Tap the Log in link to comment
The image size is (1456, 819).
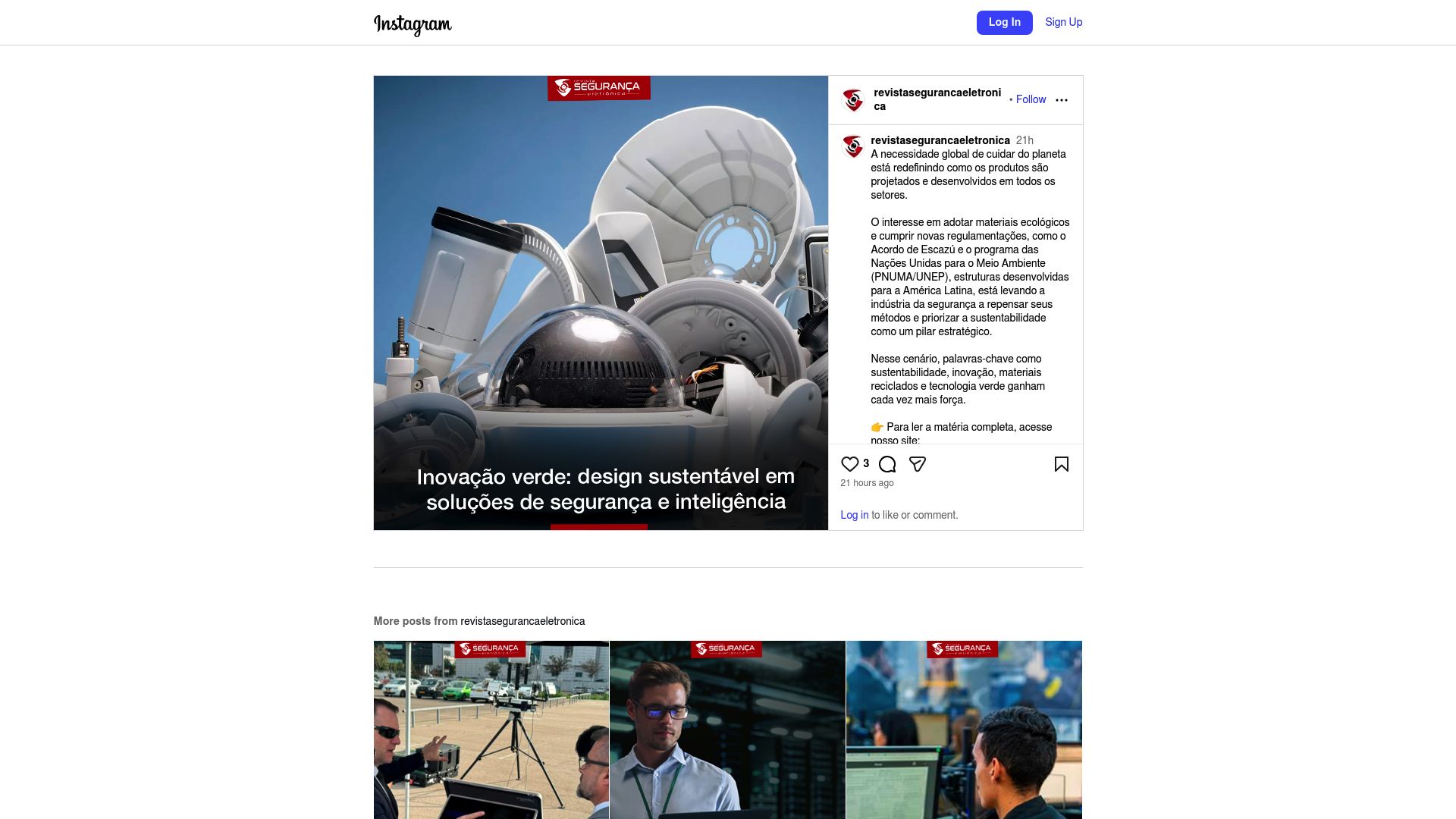(x=854, y=515)
